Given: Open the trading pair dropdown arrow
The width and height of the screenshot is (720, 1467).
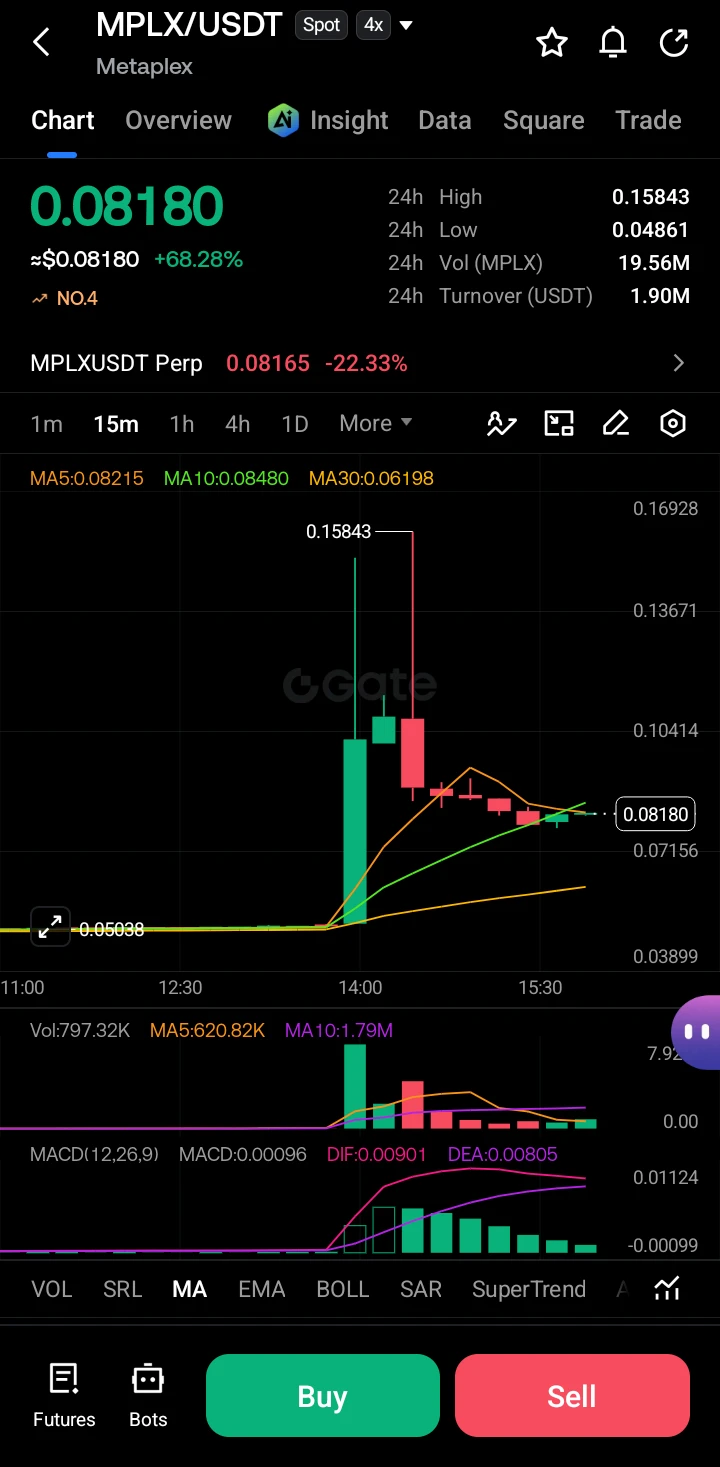Looking at the screenshot, I should coord(406,25).
